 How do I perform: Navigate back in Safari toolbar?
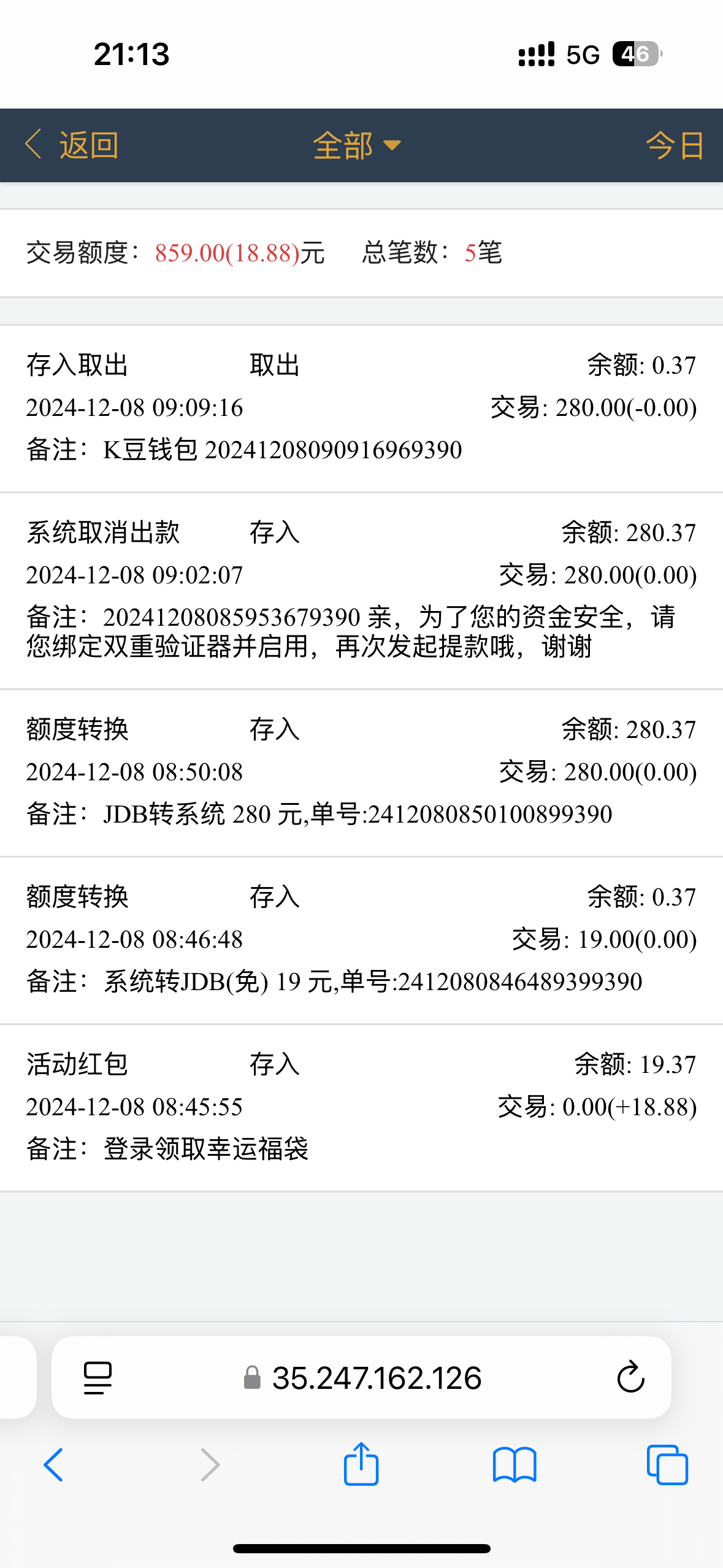point(53,1465)
